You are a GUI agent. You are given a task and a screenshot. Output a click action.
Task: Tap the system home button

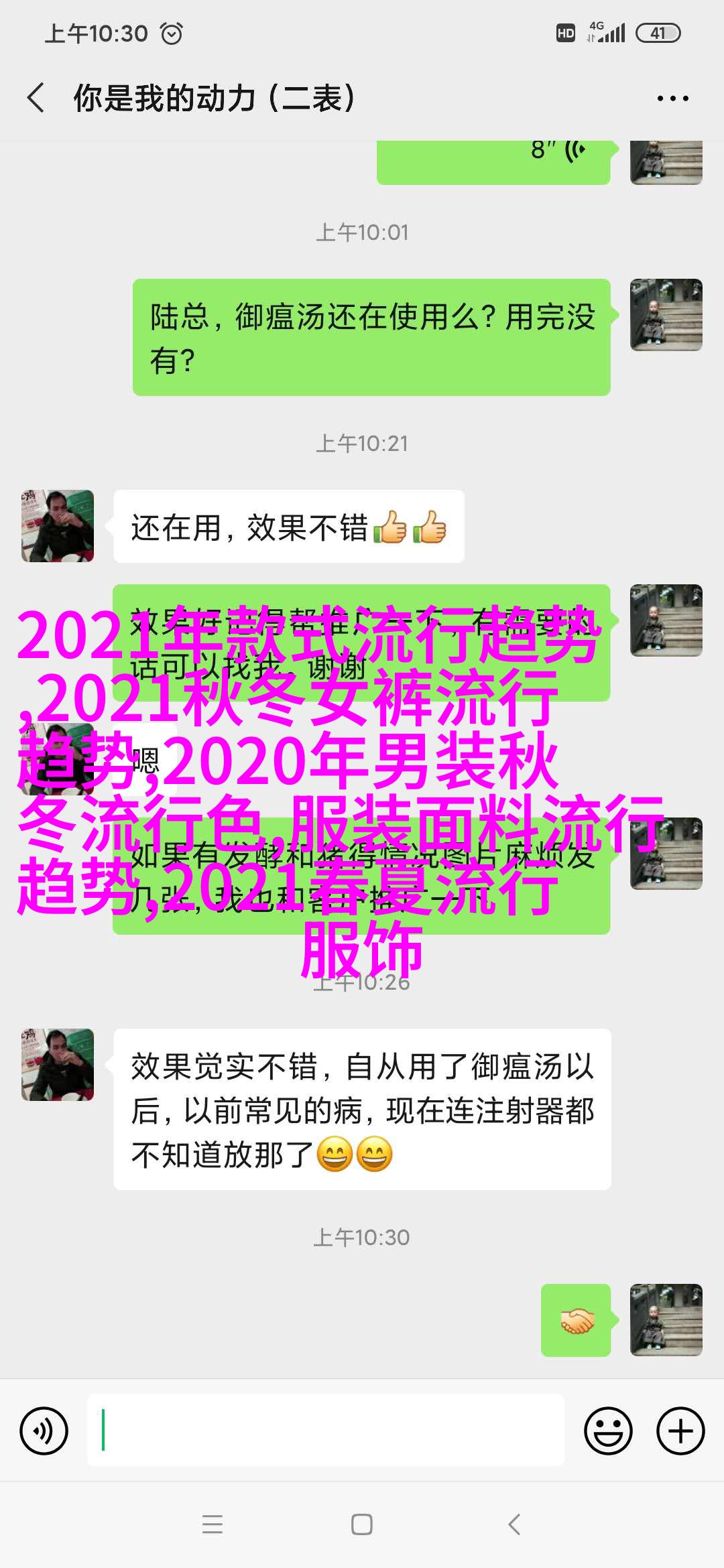(362, 1525)
